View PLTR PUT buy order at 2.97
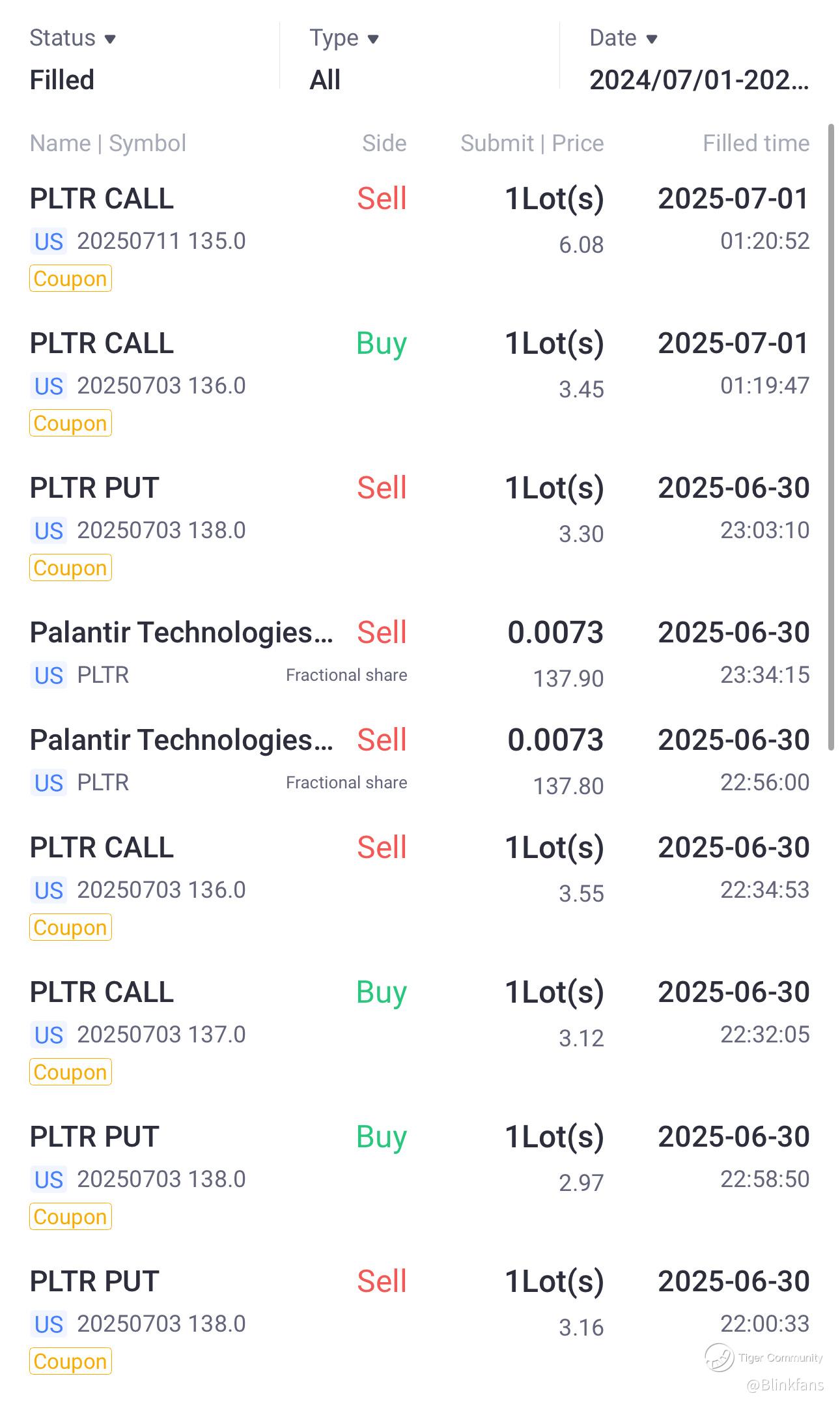The height and width of the screenshot is (1404, 840). pos(420,1175)
